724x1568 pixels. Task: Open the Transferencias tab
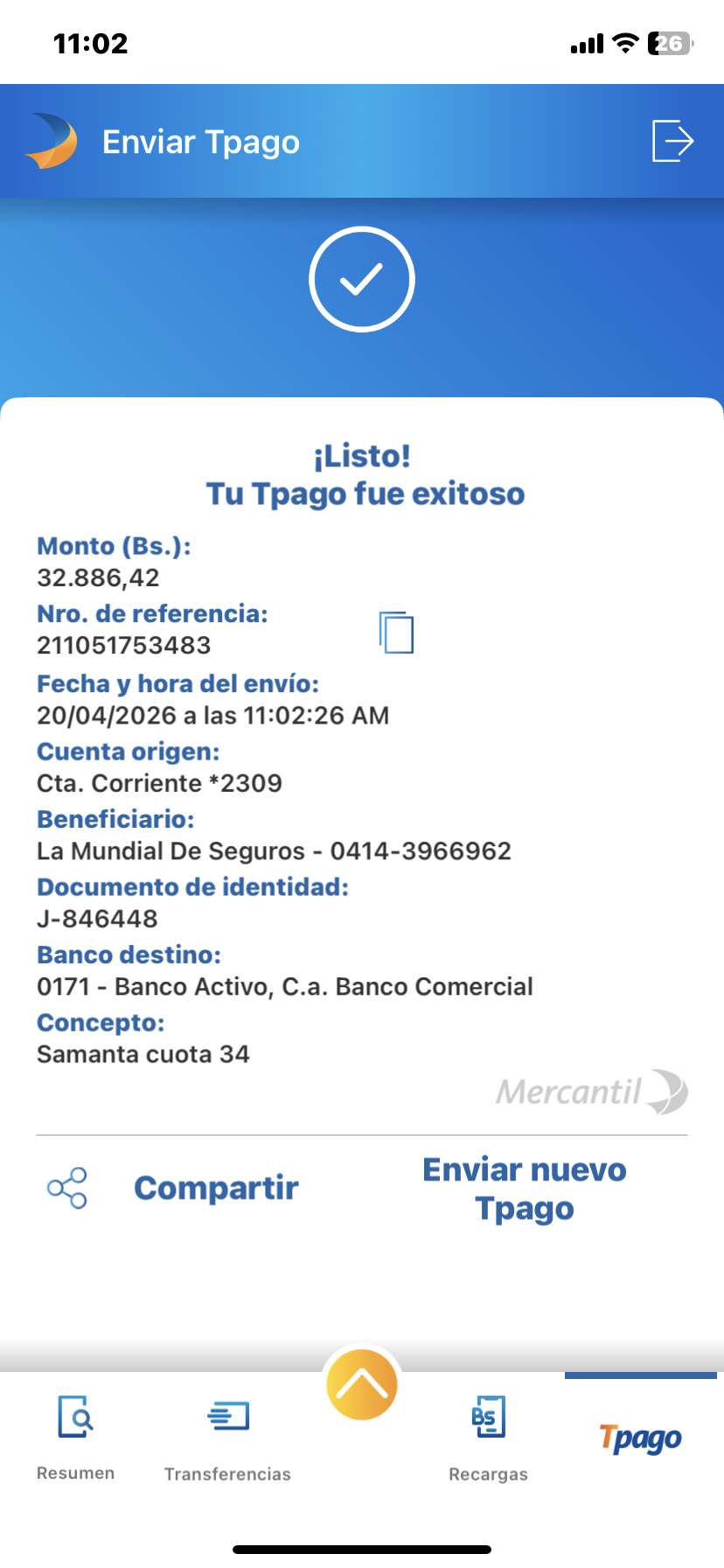click(x=227, y=1437)
